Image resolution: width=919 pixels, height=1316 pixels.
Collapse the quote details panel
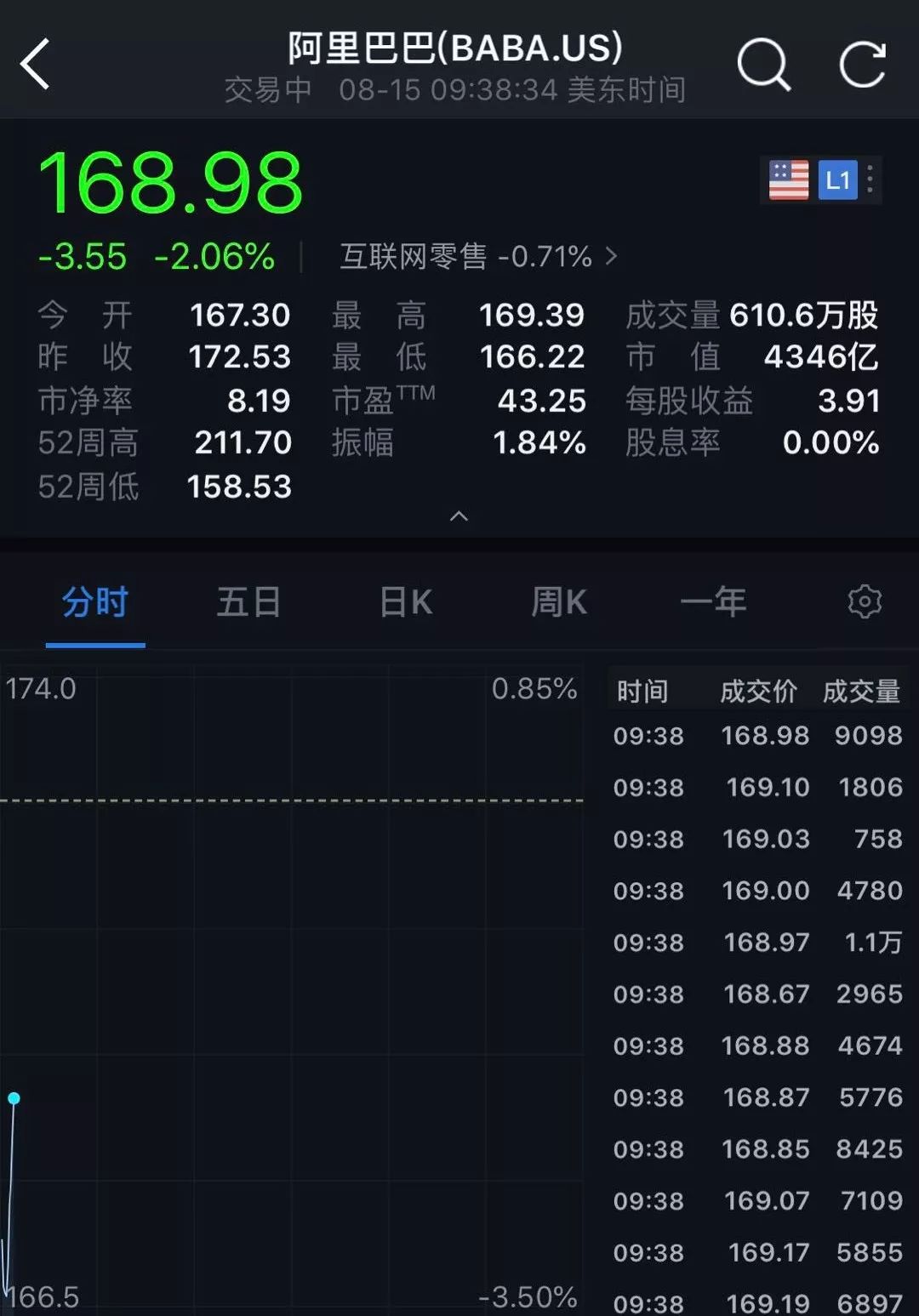[x=459, y=516]
